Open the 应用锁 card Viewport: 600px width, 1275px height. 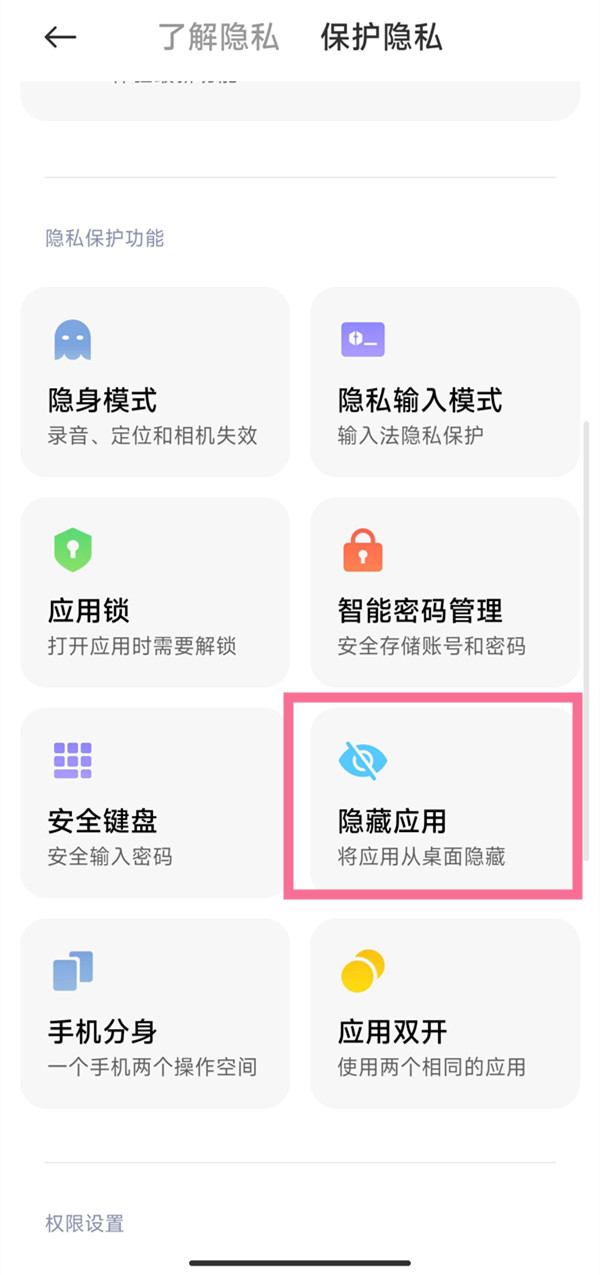coord(155,592)
